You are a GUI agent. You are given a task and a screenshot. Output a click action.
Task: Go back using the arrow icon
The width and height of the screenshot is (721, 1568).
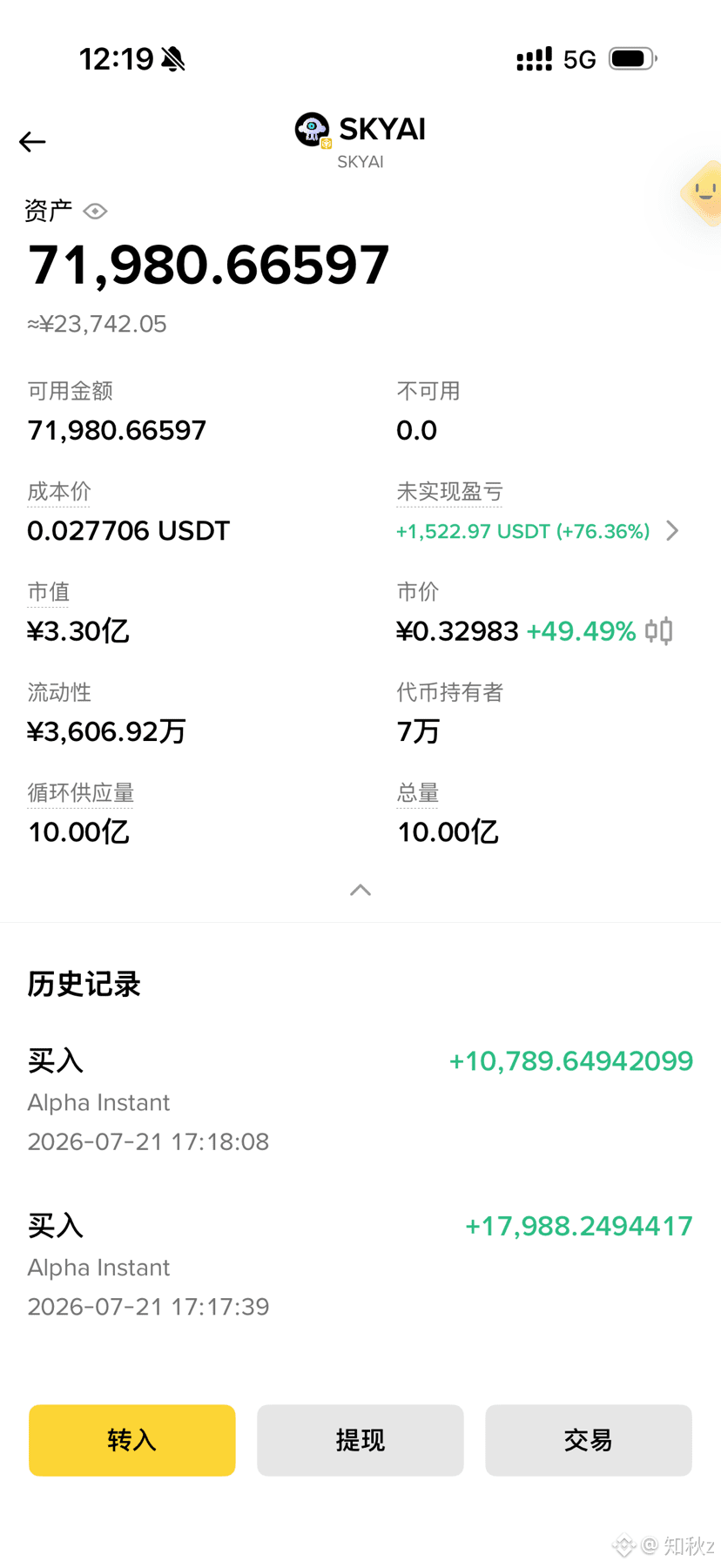coord(32,142)
